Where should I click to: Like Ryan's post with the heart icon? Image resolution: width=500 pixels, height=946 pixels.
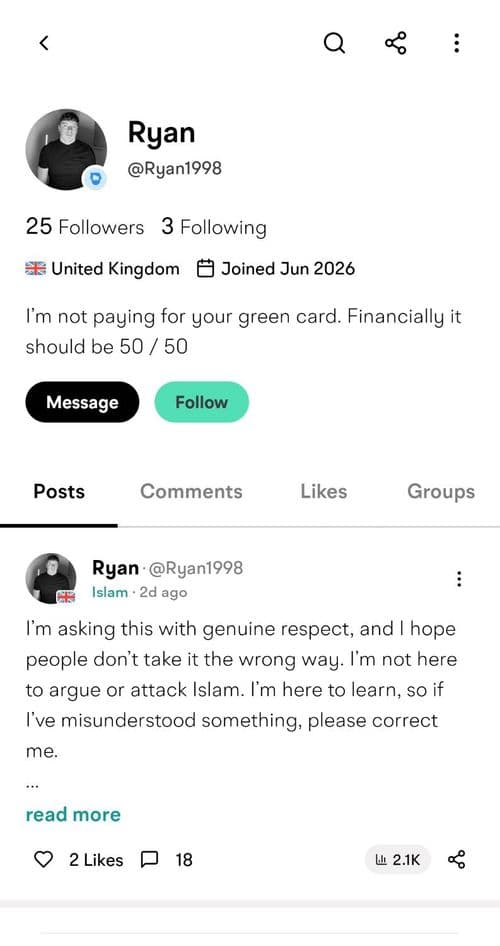(43, 859)
